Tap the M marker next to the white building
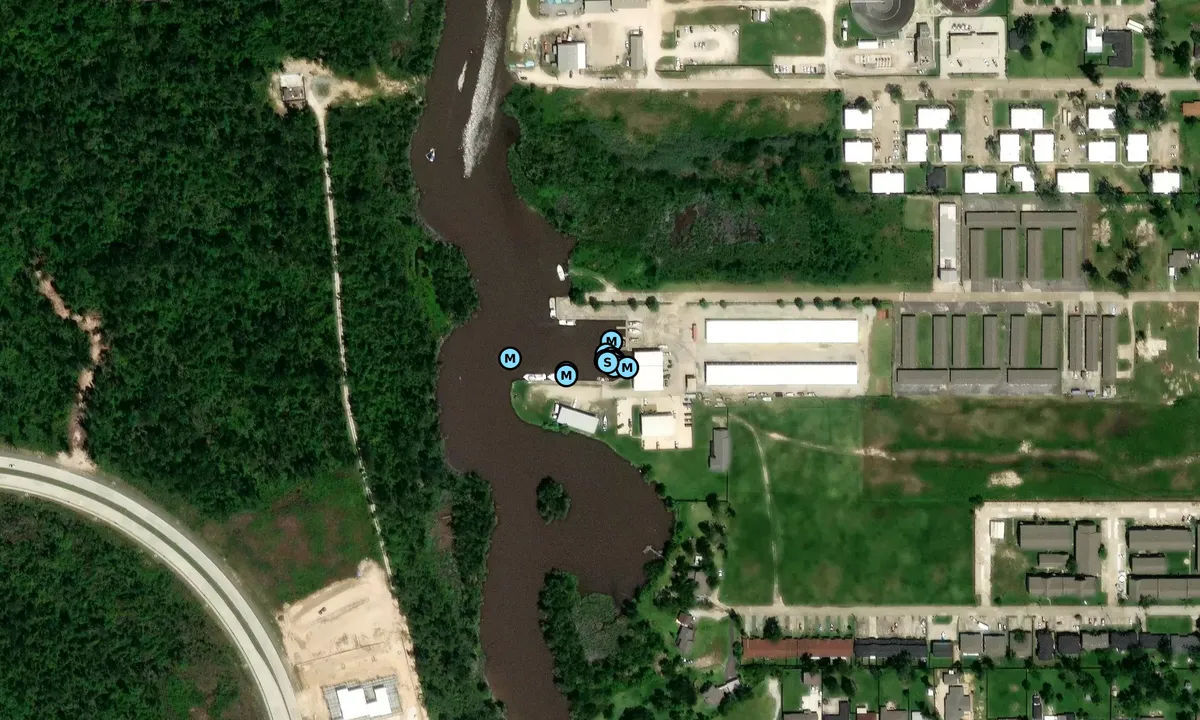This screenshot has width=1200, height=720. click(627, 368)
